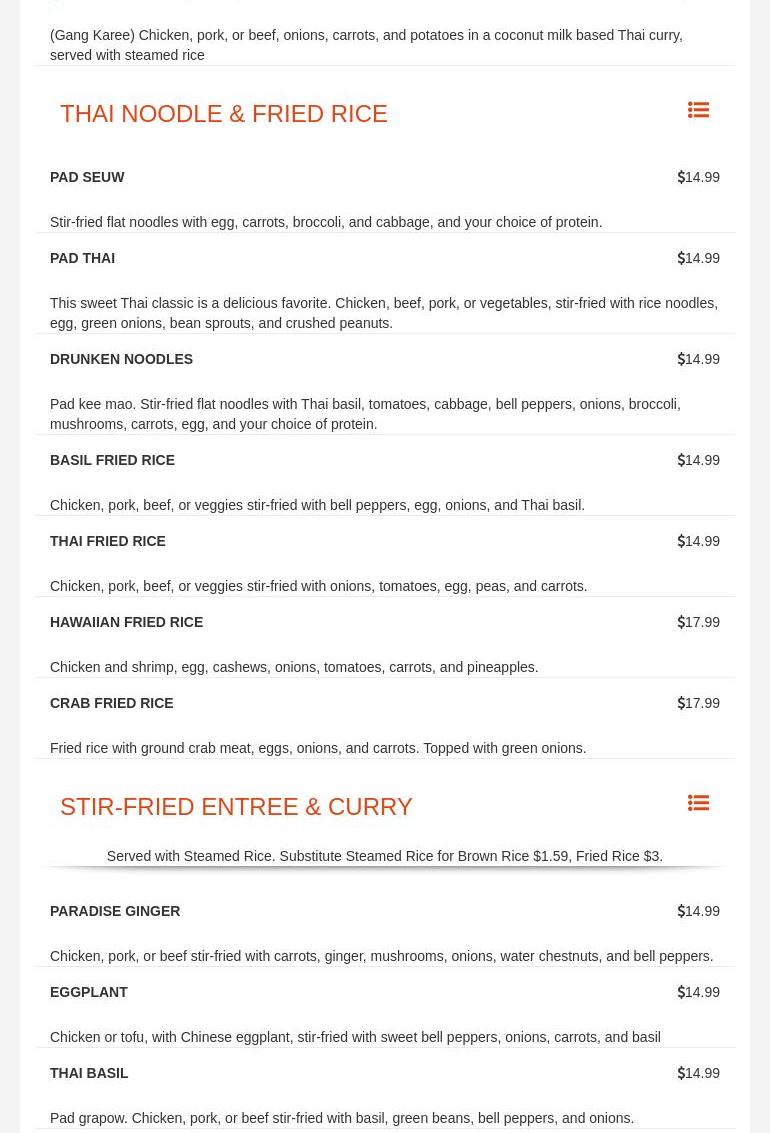
Task: Pick Hawaiian Fried Rice
Action: point(126,622)
